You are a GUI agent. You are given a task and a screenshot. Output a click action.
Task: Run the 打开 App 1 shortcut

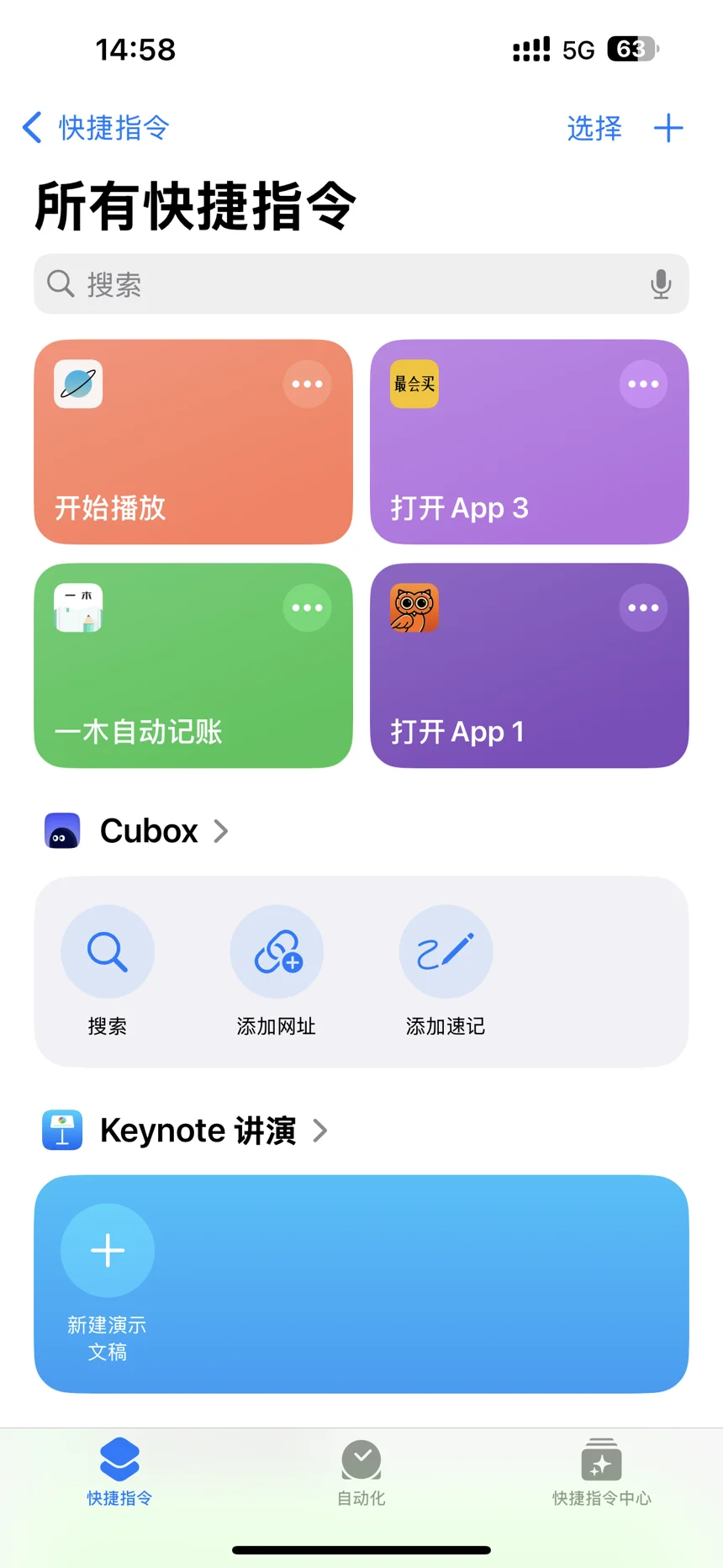530,666
